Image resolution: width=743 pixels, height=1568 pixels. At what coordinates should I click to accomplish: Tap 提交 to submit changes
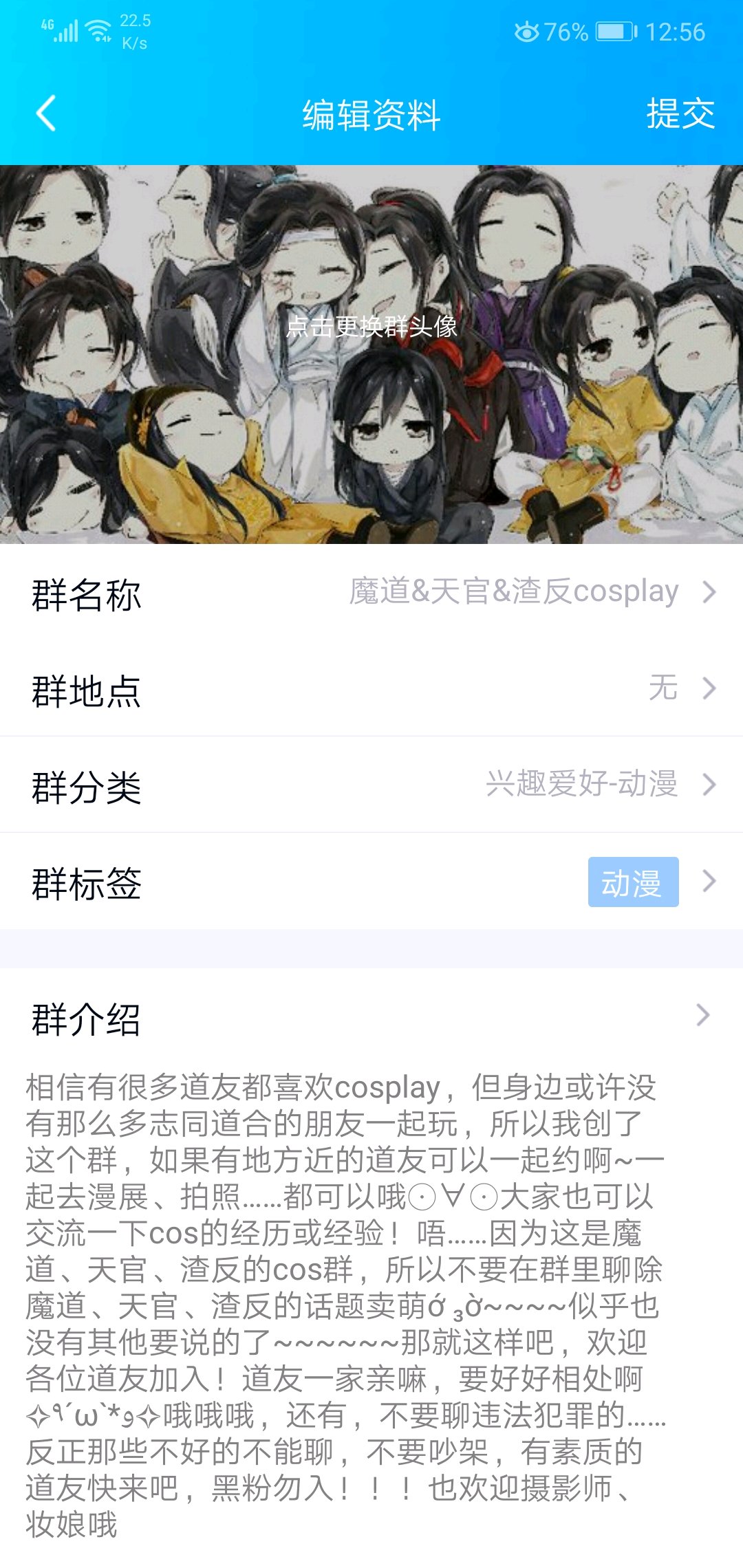(x=680, y=113)
